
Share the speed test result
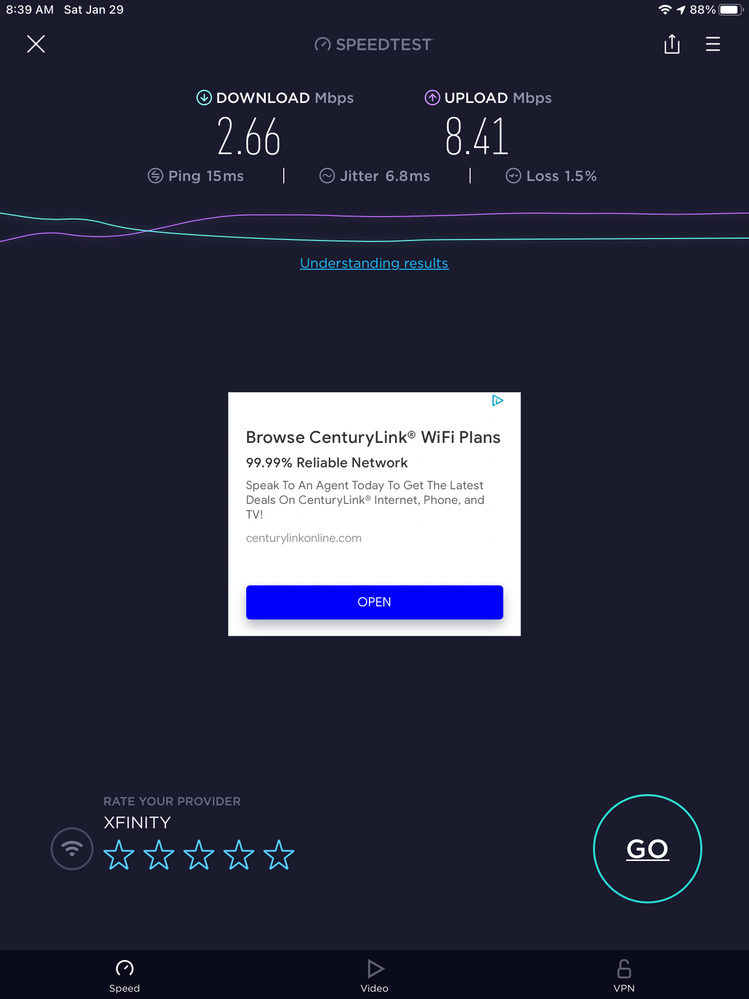point(672,44)
